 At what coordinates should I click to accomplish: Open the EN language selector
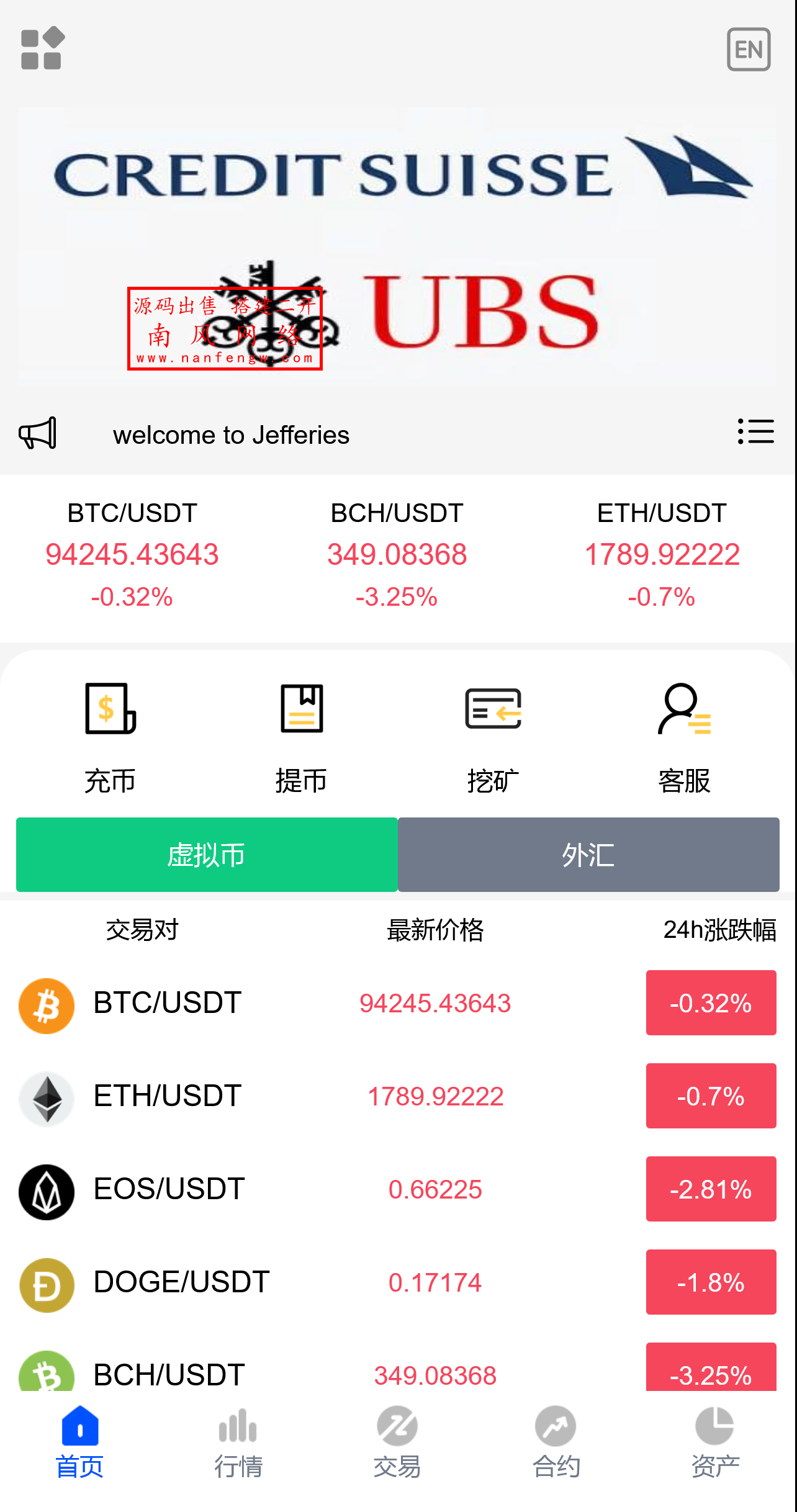click(749, 48)
